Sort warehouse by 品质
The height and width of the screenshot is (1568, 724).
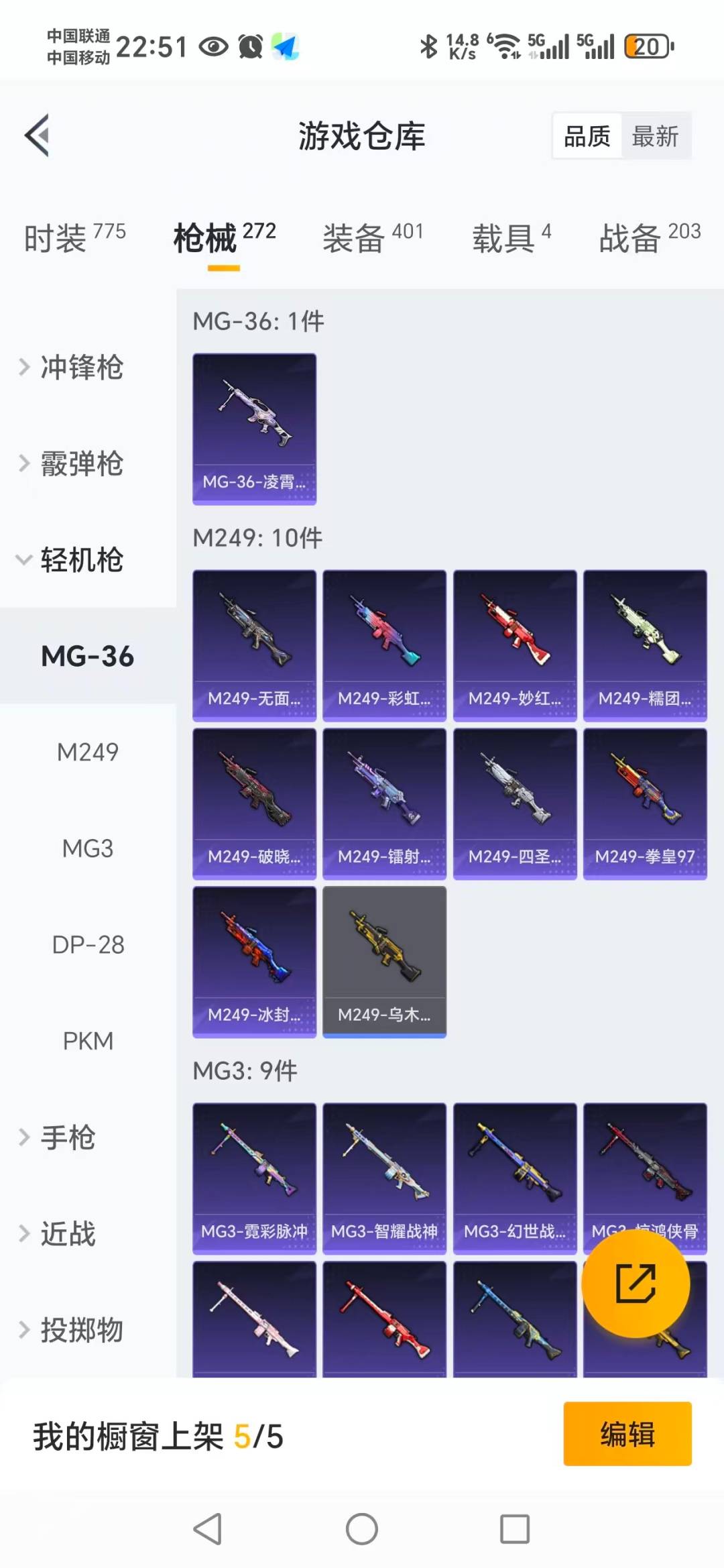click(587, 136)
